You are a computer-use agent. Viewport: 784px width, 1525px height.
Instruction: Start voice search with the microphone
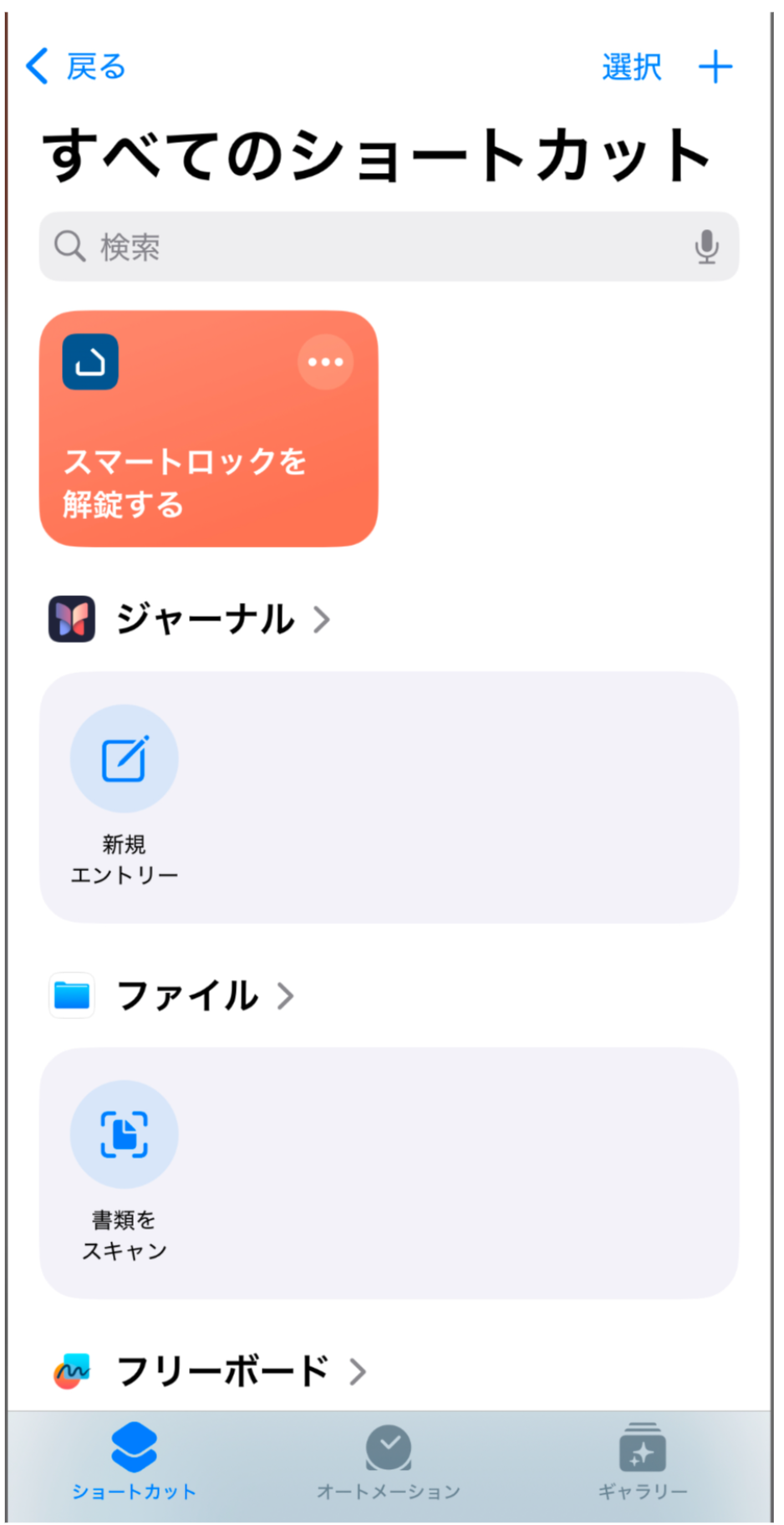[x=706, y=247]
